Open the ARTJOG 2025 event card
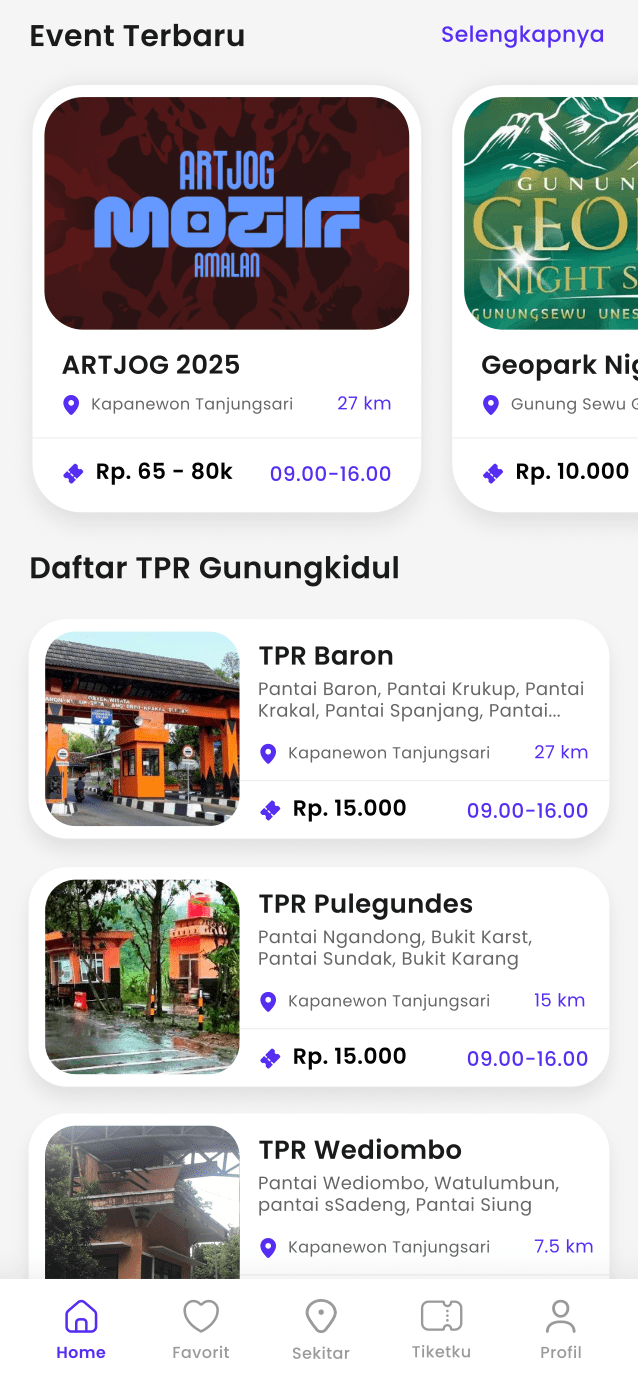This screenshot has height=1379, width=638. point(227,298)
